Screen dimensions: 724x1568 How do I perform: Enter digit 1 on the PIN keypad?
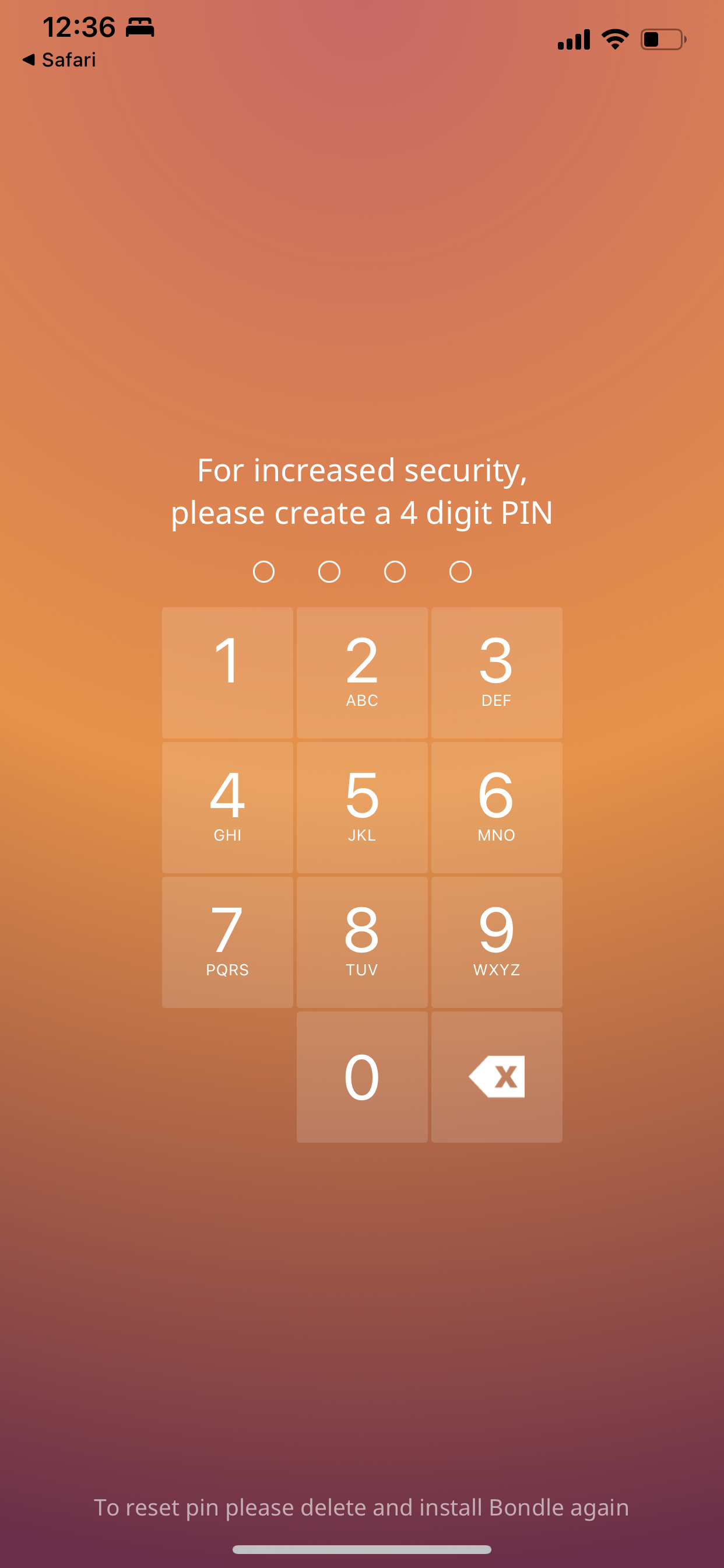(227, 672)
